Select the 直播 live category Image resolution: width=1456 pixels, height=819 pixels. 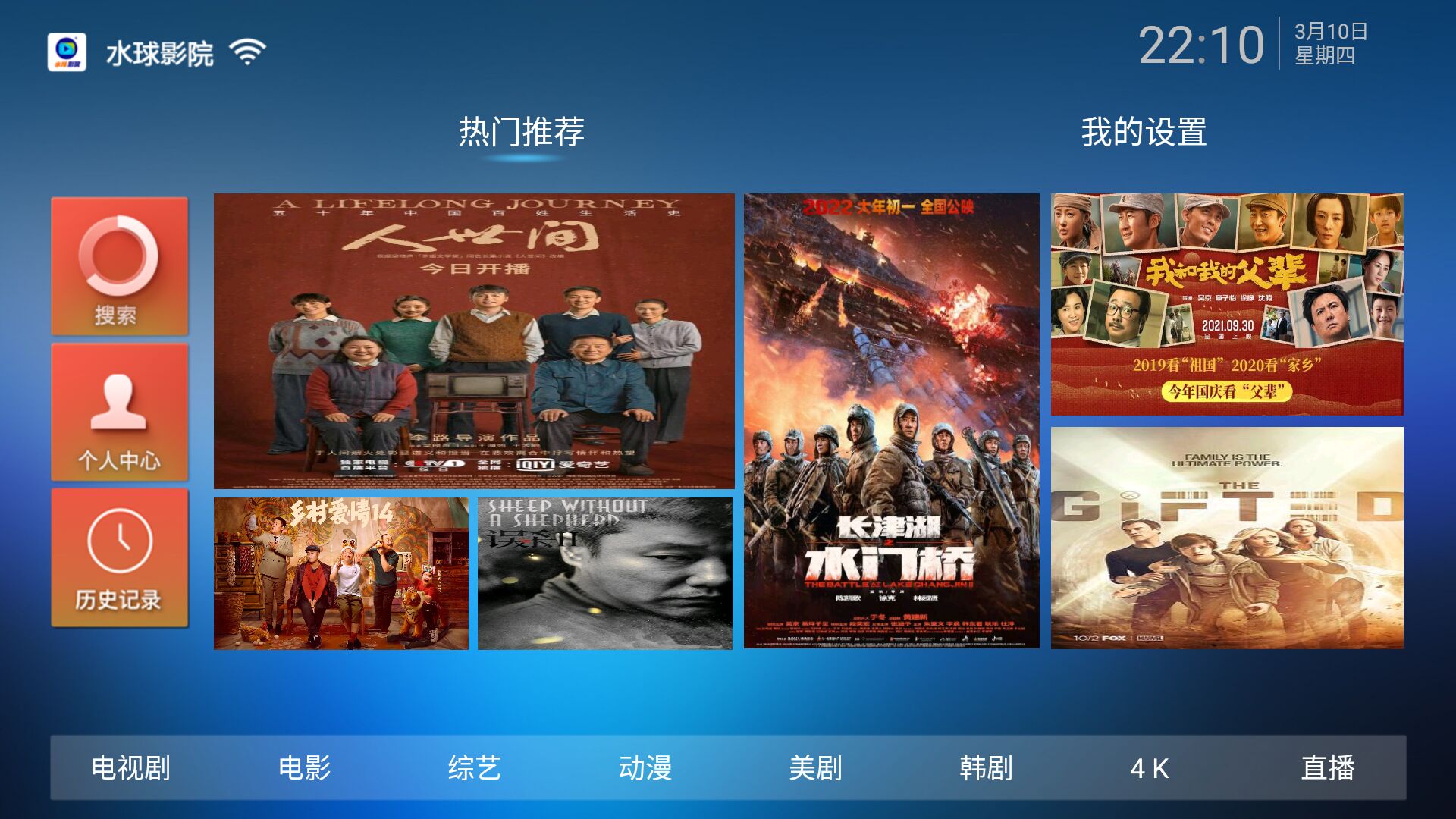[x=1327, y=767]
